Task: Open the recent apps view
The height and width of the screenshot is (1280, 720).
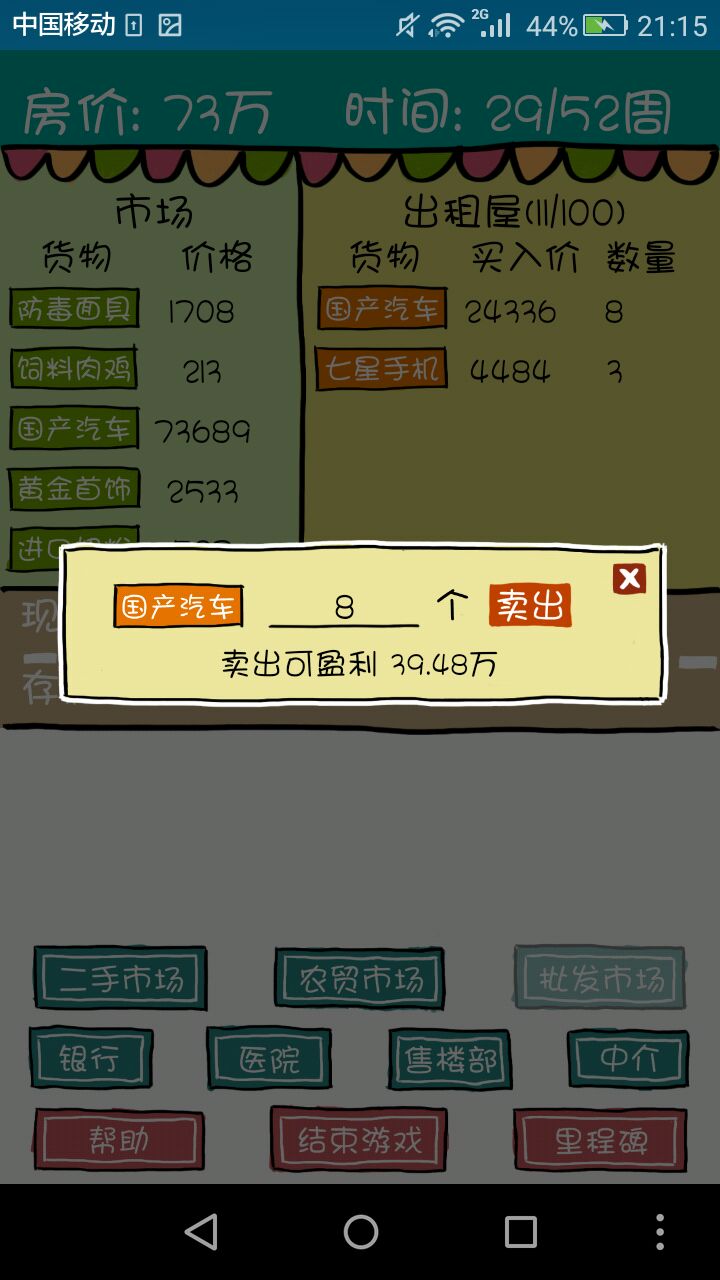Action: pos(520,1232)
